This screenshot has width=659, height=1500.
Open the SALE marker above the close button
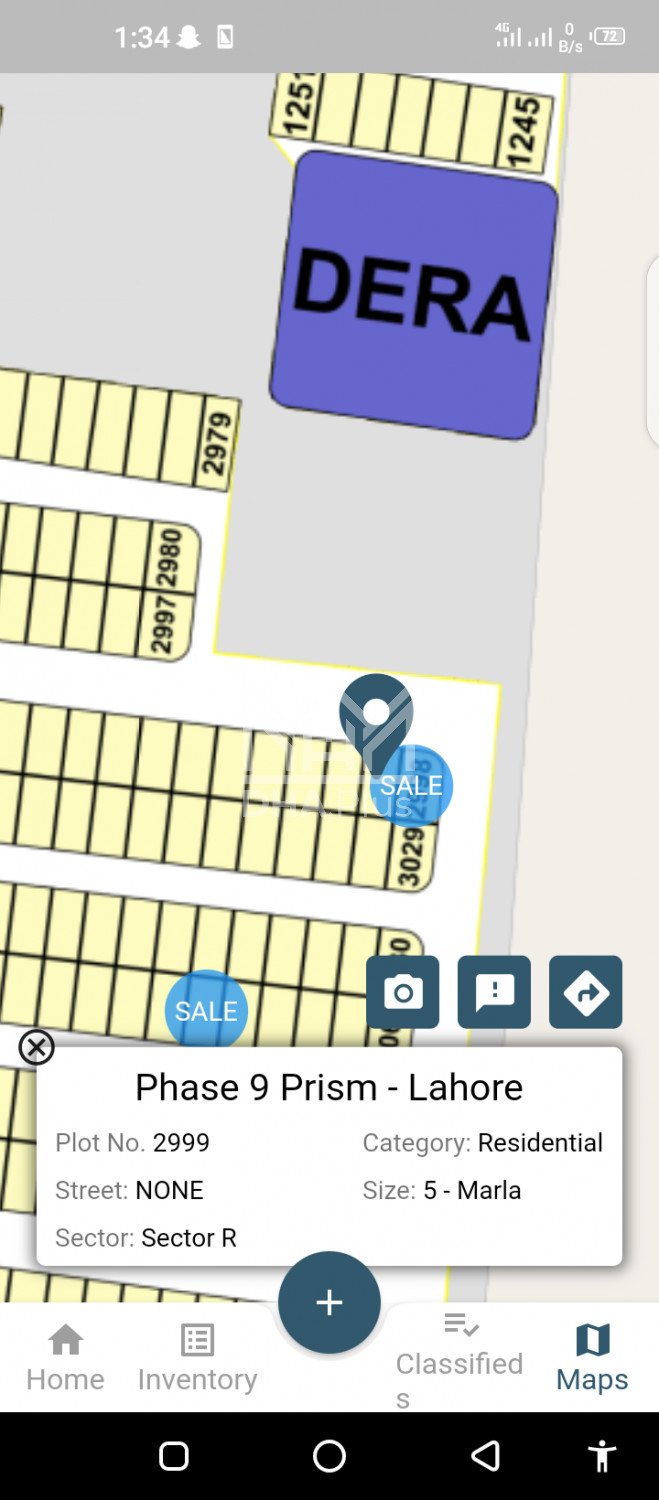(x=206, y=1010)
